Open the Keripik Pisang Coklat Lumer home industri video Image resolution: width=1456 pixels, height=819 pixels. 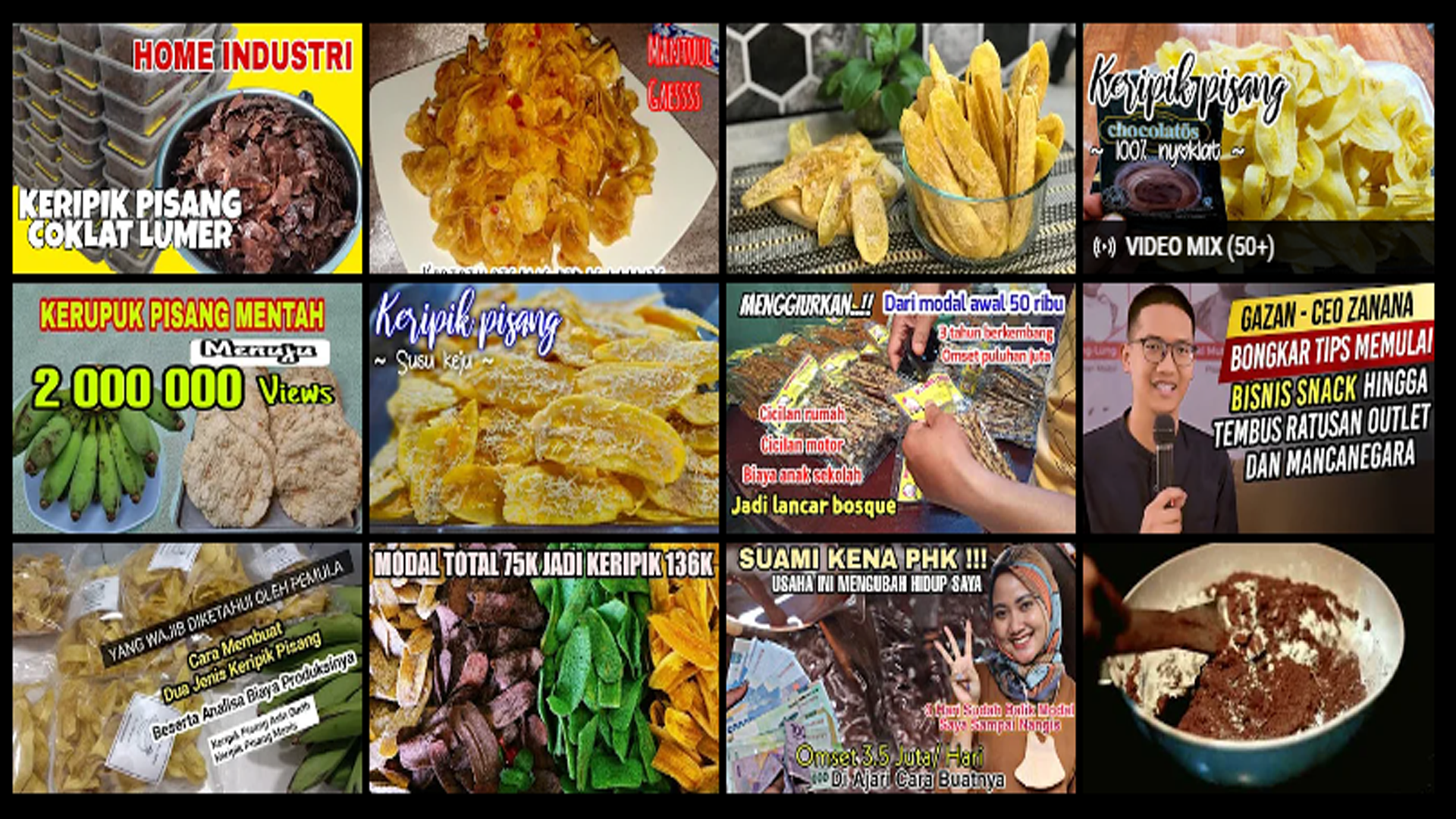[187, 148]
